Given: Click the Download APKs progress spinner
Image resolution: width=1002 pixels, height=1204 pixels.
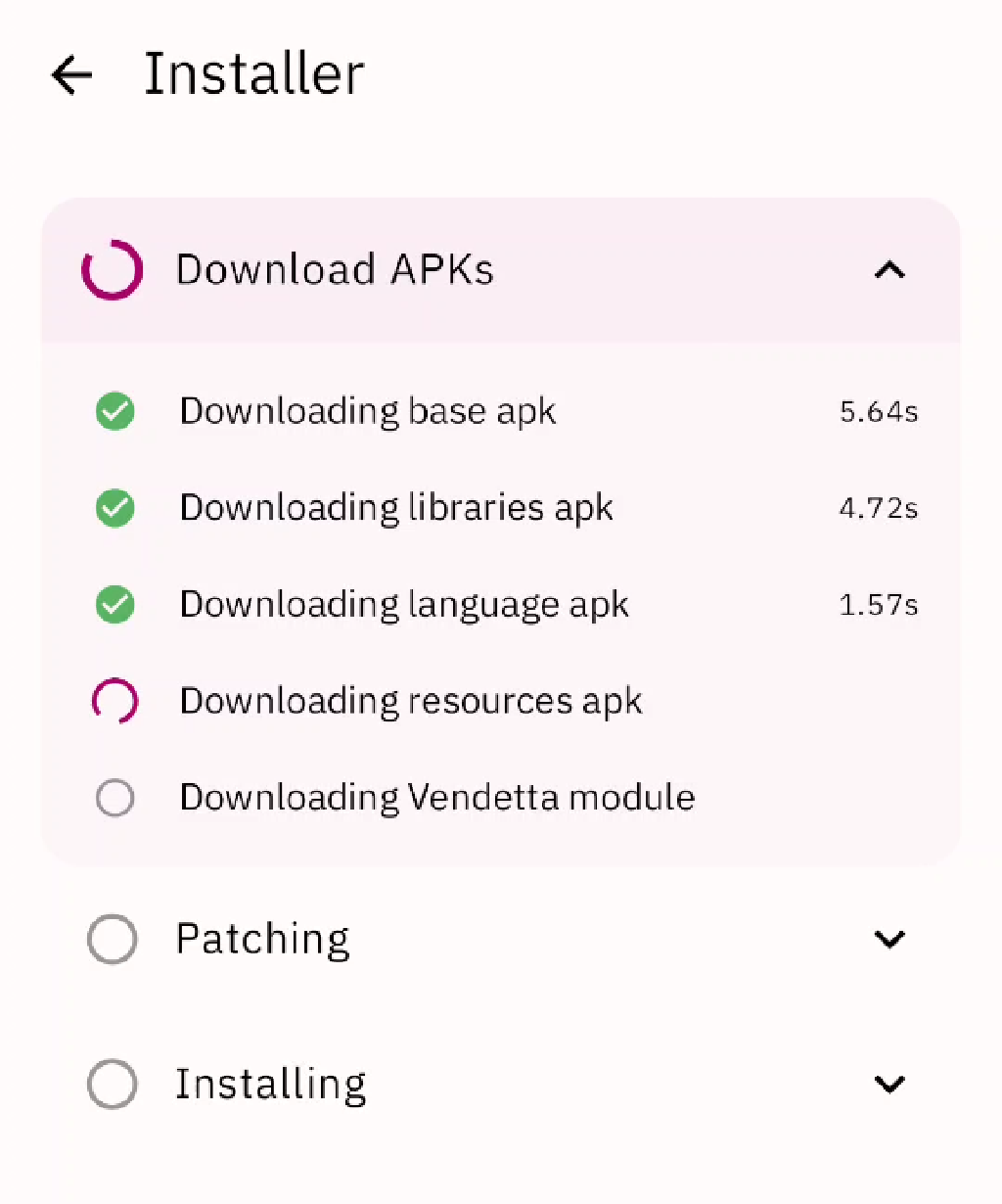Looking at the screenshot, I should click(x=113, y=270).
